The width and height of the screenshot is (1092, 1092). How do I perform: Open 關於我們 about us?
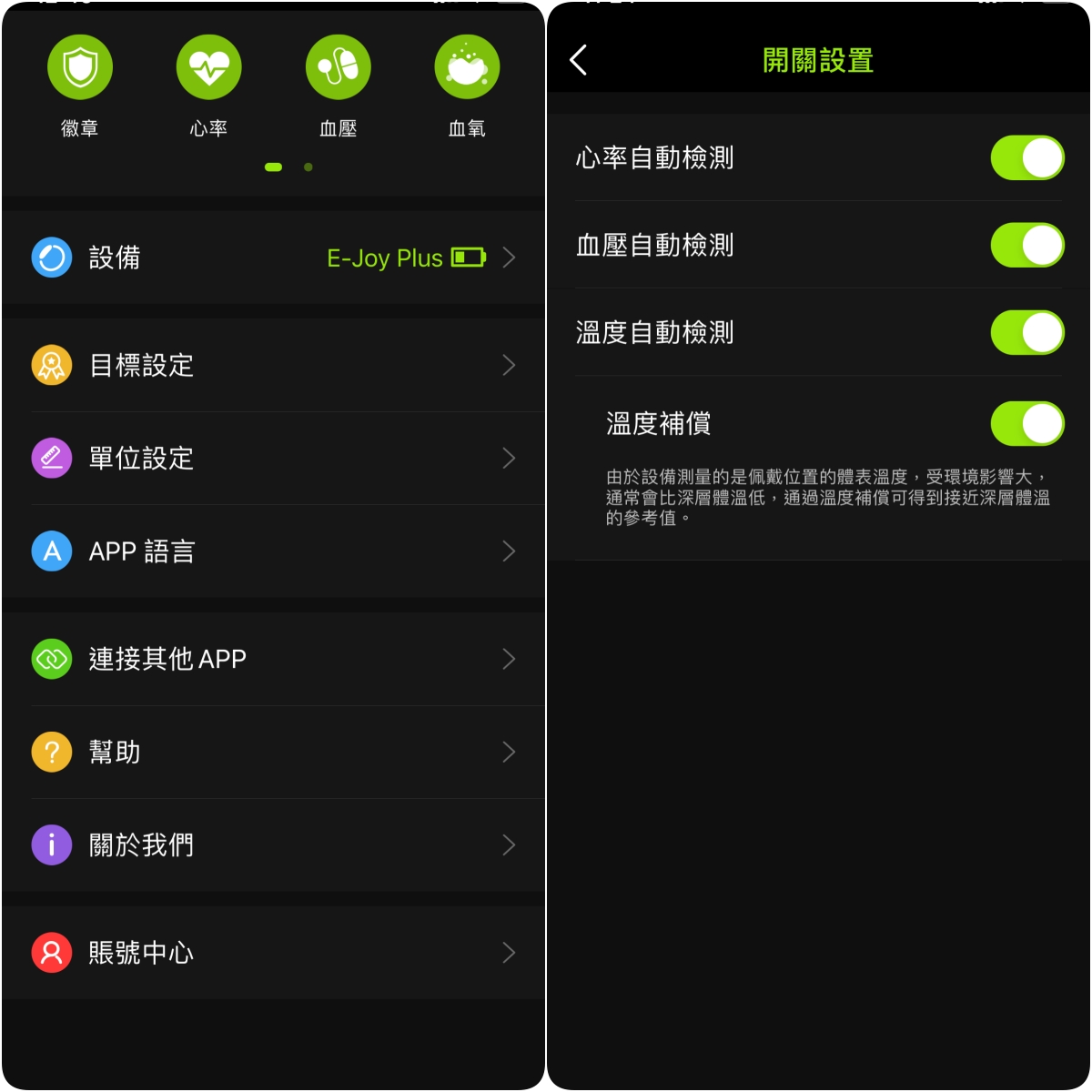click(x=273, y=845)
